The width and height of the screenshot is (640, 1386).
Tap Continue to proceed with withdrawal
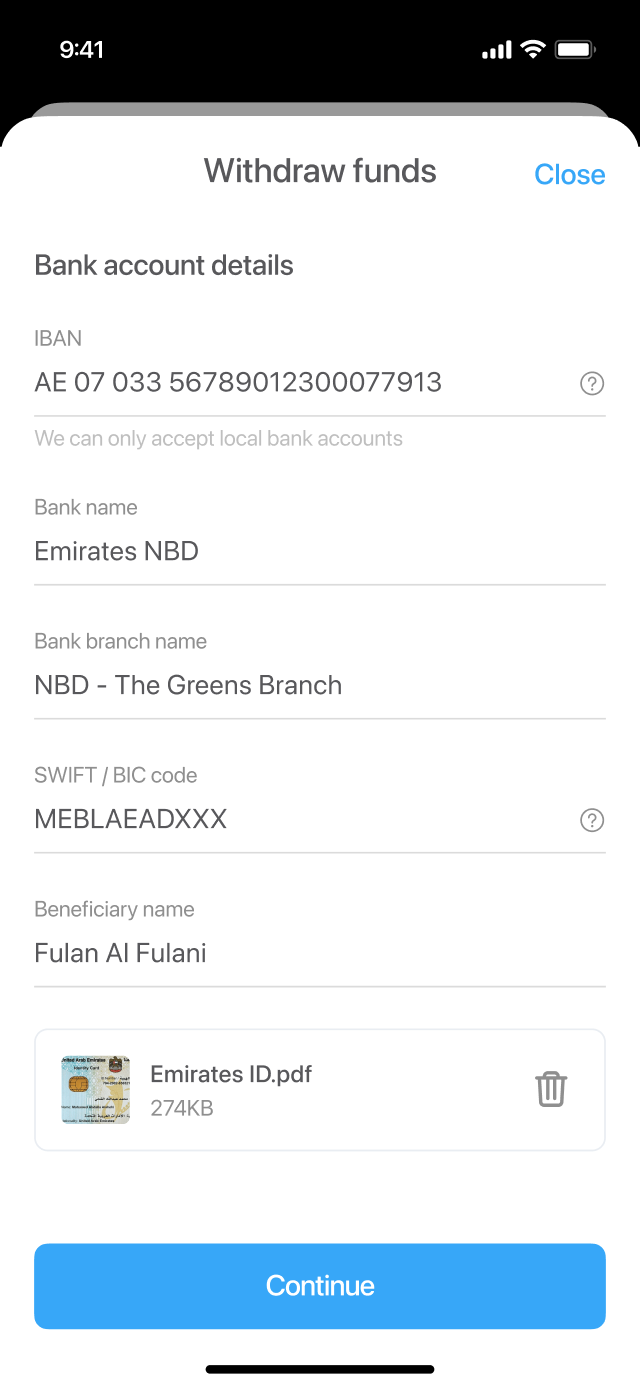320,1286
